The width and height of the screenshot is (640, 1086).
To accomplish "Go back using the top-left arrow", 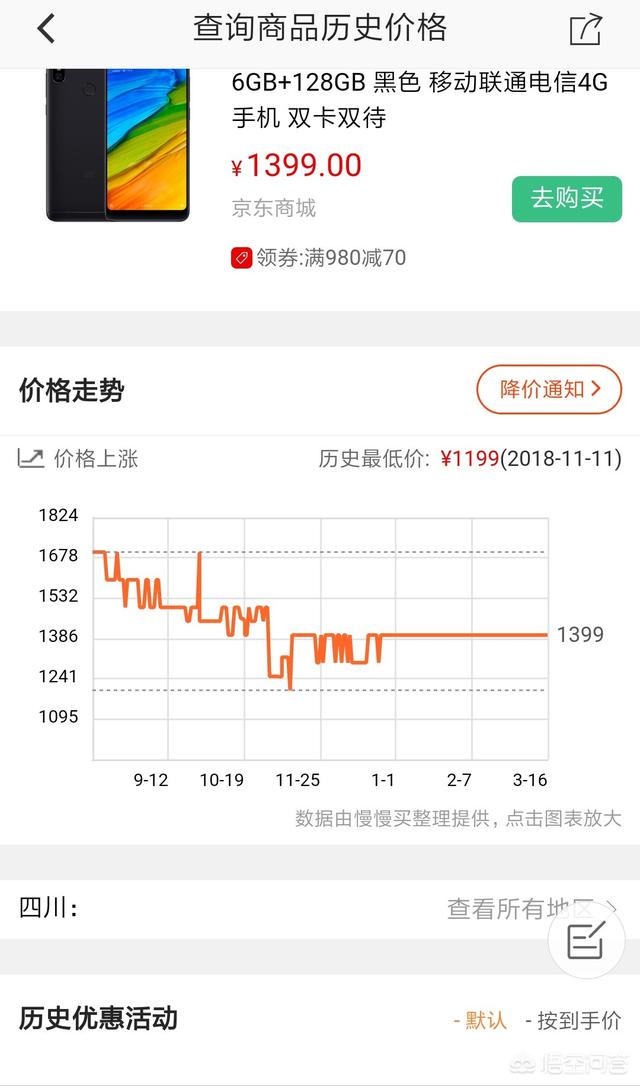I will pos(46,29).
